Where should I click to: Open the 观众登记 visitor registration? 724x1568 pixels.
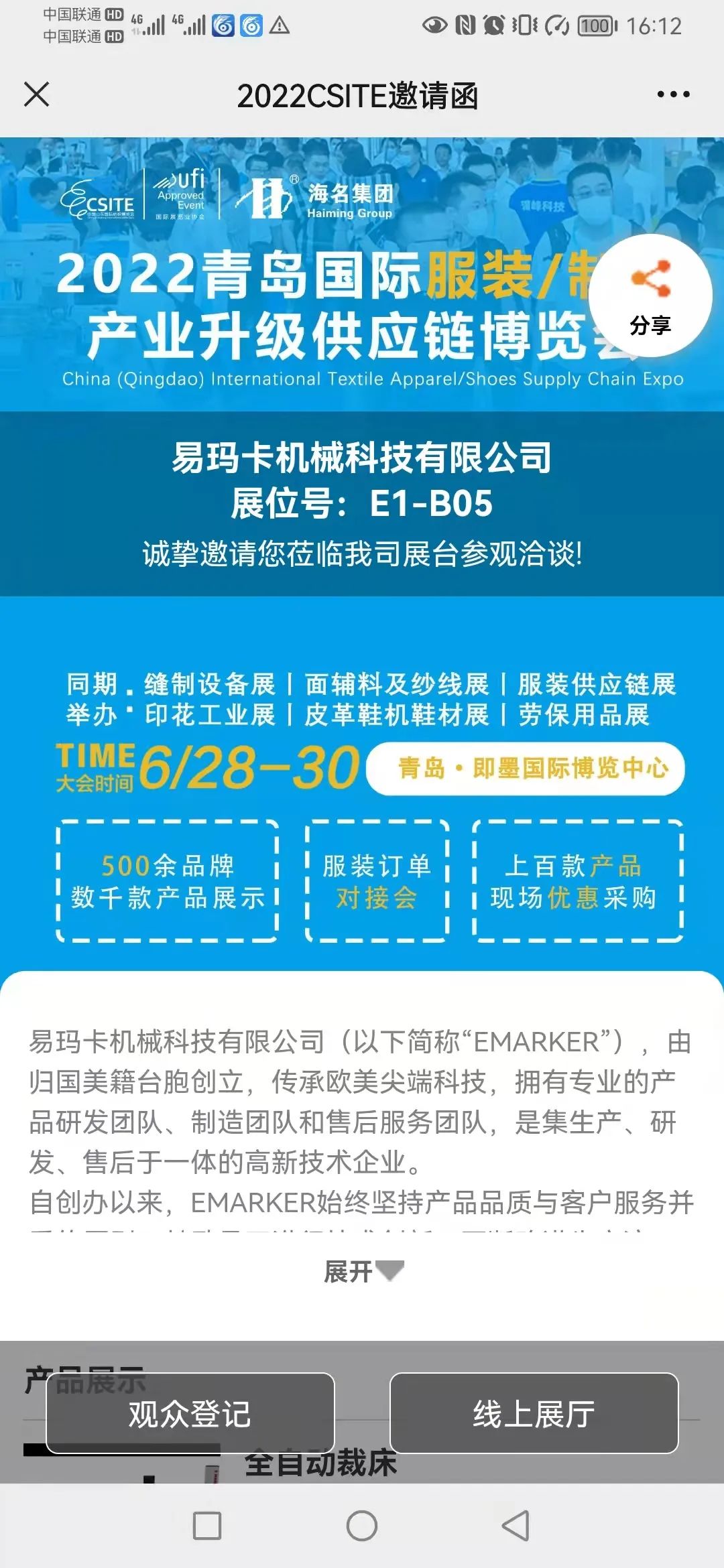pos(190,1414)
